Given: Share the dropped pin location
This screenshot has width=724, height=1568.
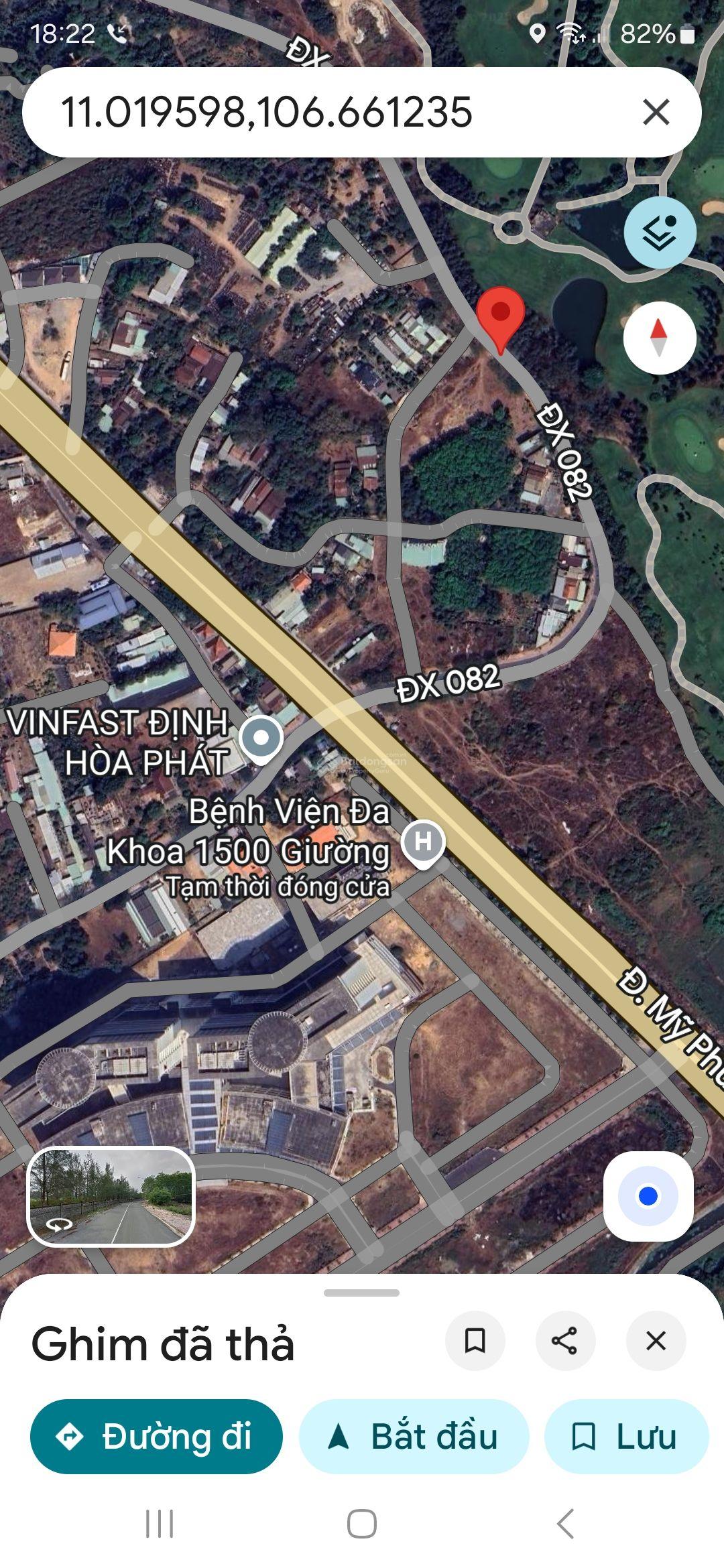Looking at the screenshot, I should 564,1341.
